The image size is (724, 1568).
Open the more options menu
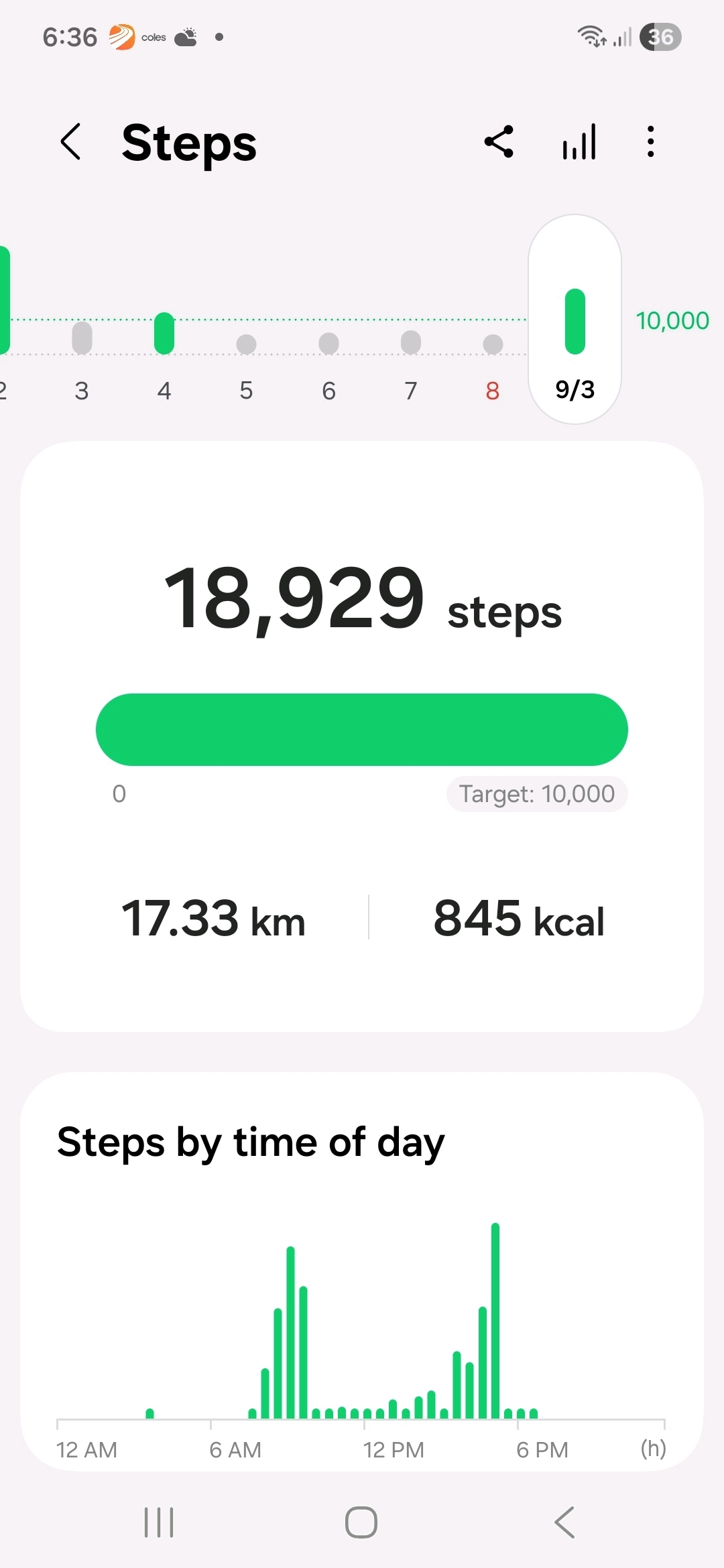point(650,141)
